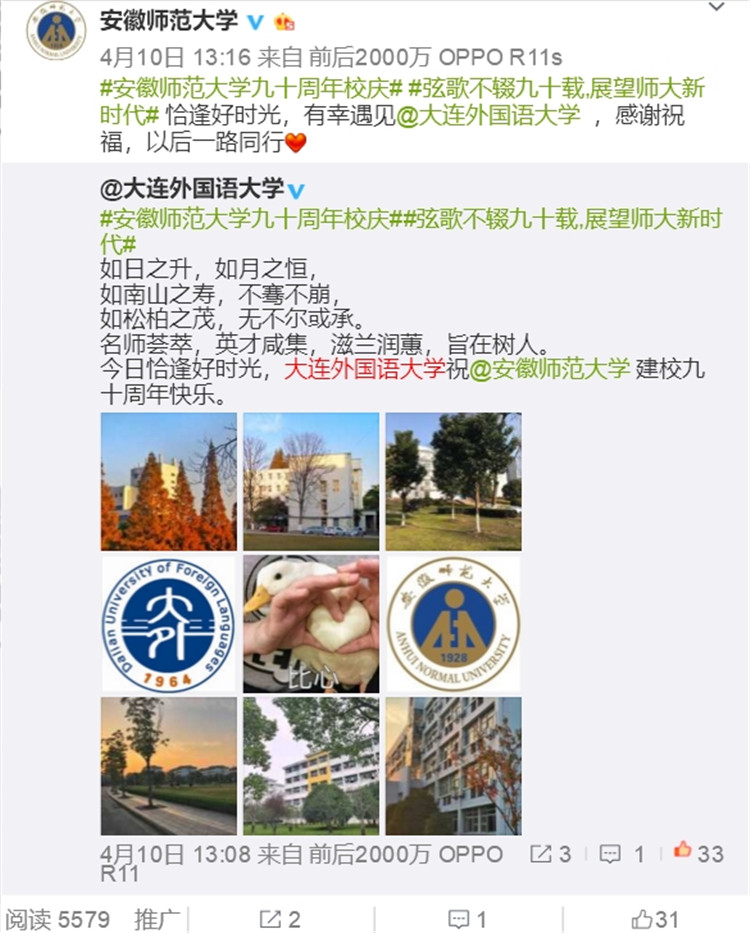Repost the original post showing 3 reposts
The image size is (750, 933).
551,854
